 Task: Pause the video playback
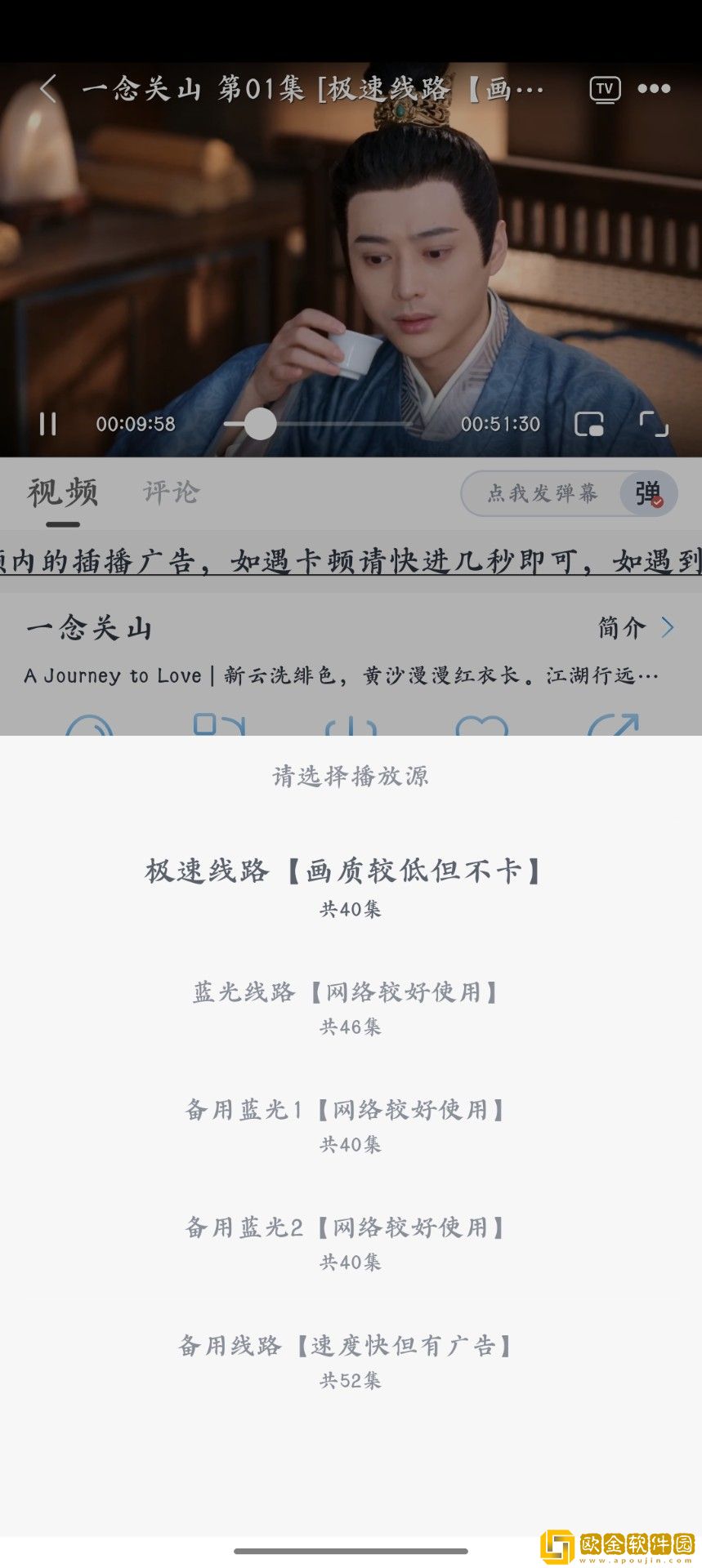tap(49, 422)
